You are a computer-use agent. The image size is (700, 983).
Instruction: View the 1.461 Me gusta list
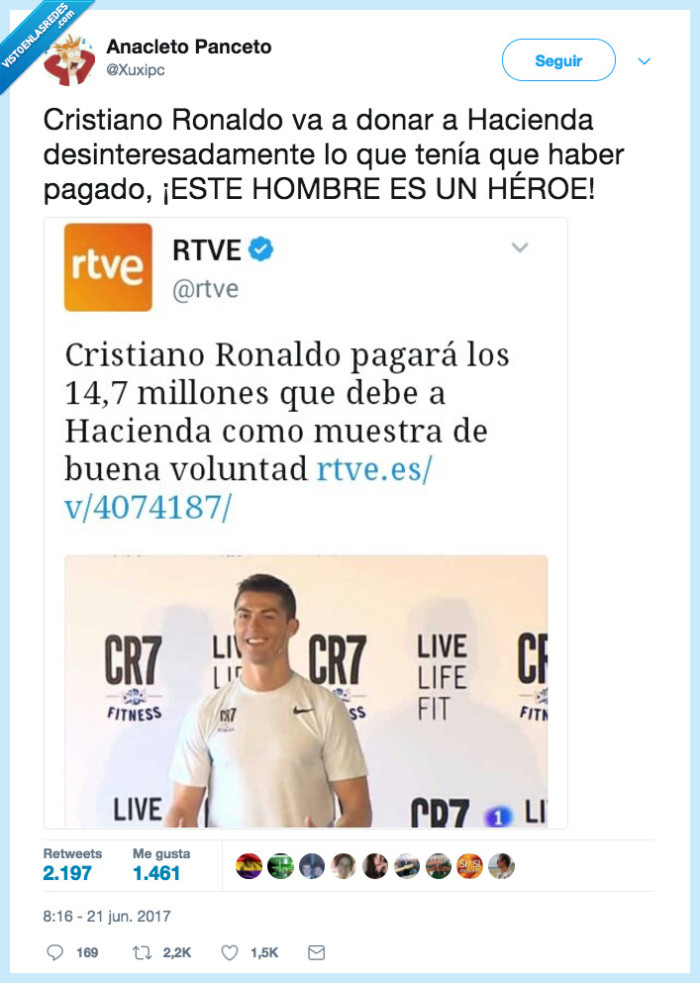pos(161,865)
